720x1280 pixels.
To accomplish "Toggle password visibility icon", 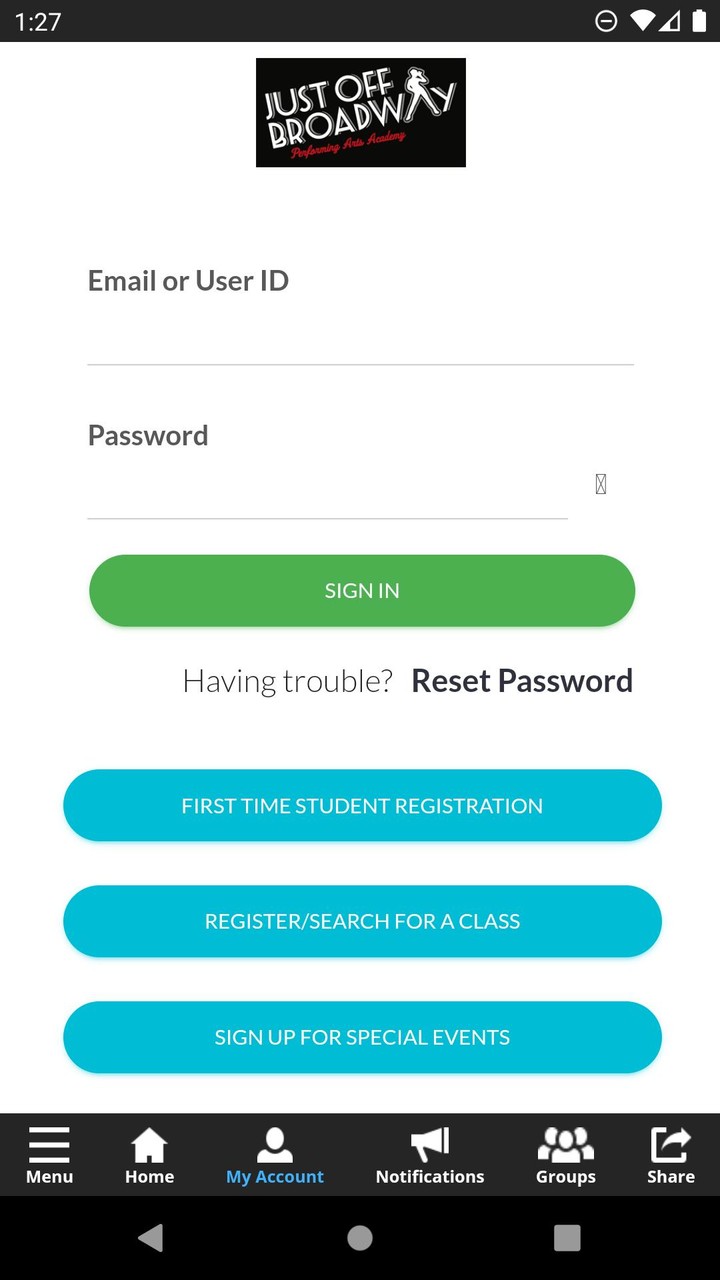I will [600, 484].
